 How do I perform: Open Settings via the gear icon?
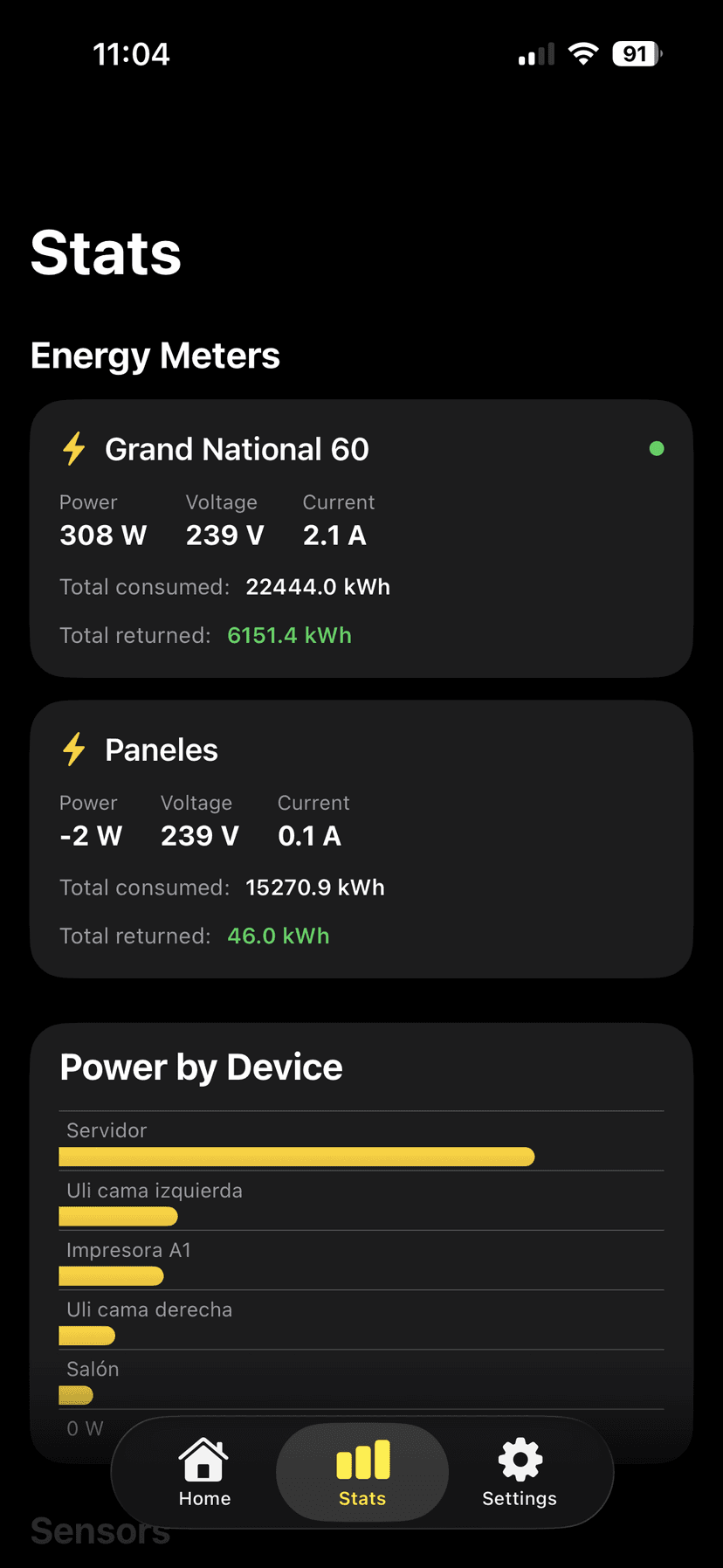click(519, 1461)
